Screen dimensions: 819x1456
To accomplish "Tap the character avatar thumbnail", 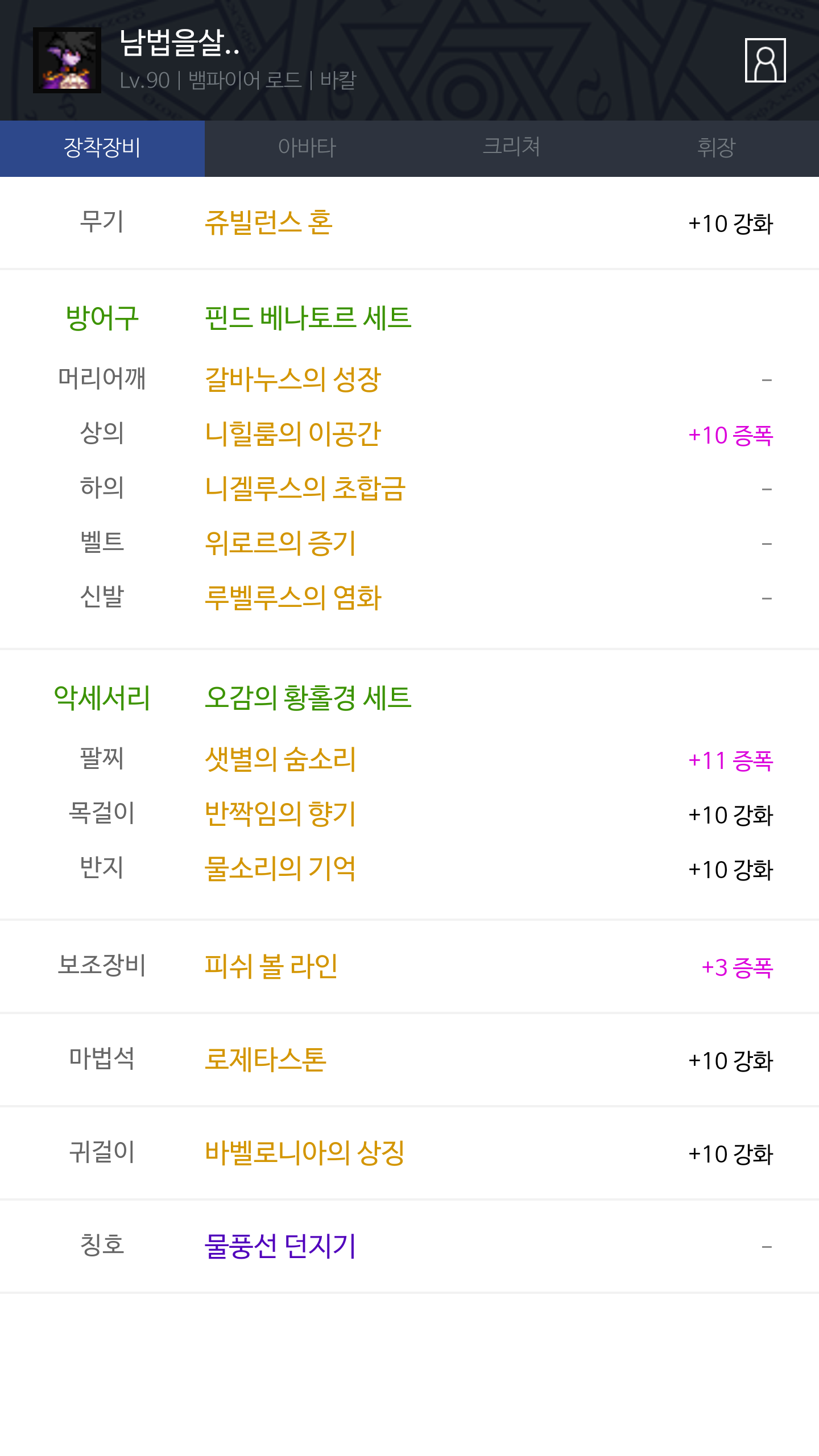I will [67, 60].
